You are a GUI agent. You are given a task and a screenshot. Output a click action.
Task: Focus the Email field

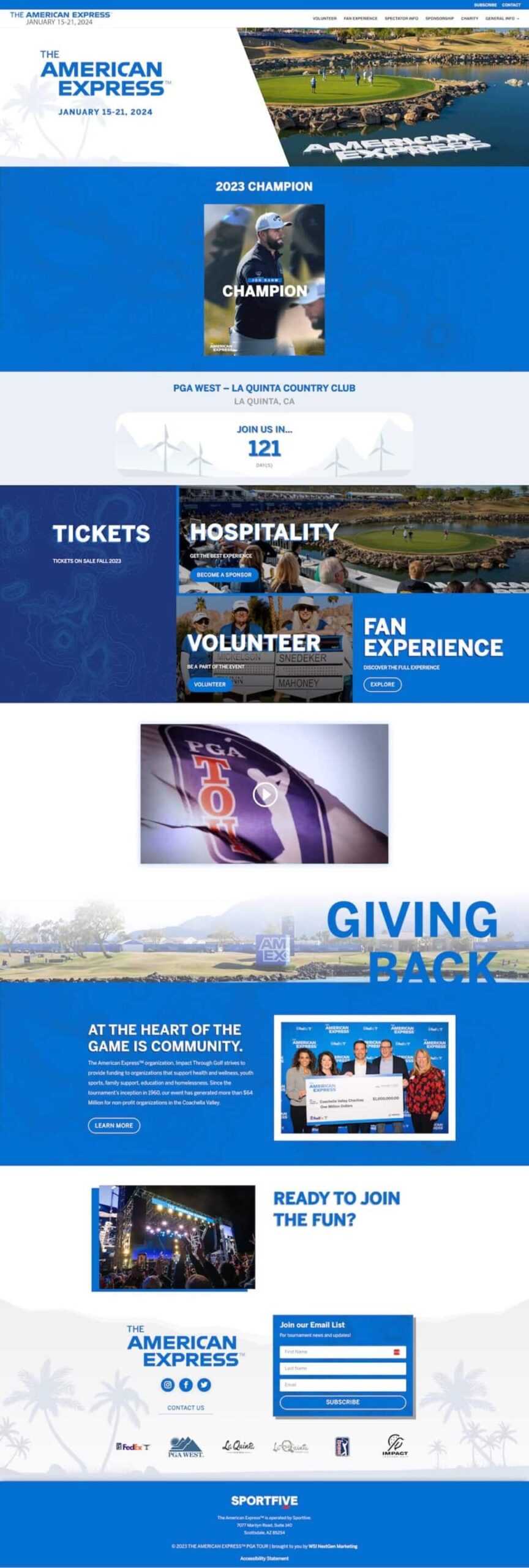click(342, 1385)
